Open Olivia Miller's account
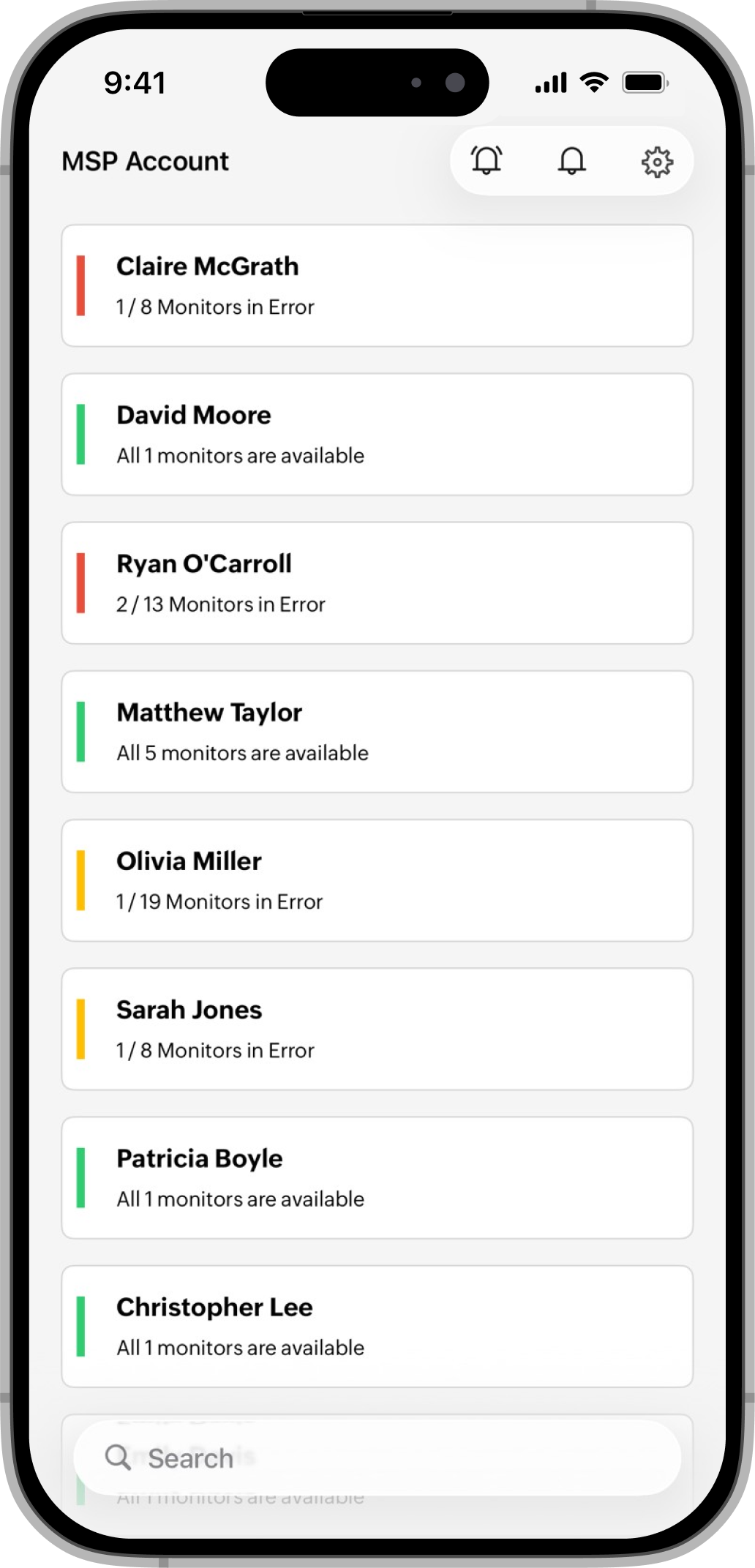This screenshot has height=1568, width=755. click(377, 879)
